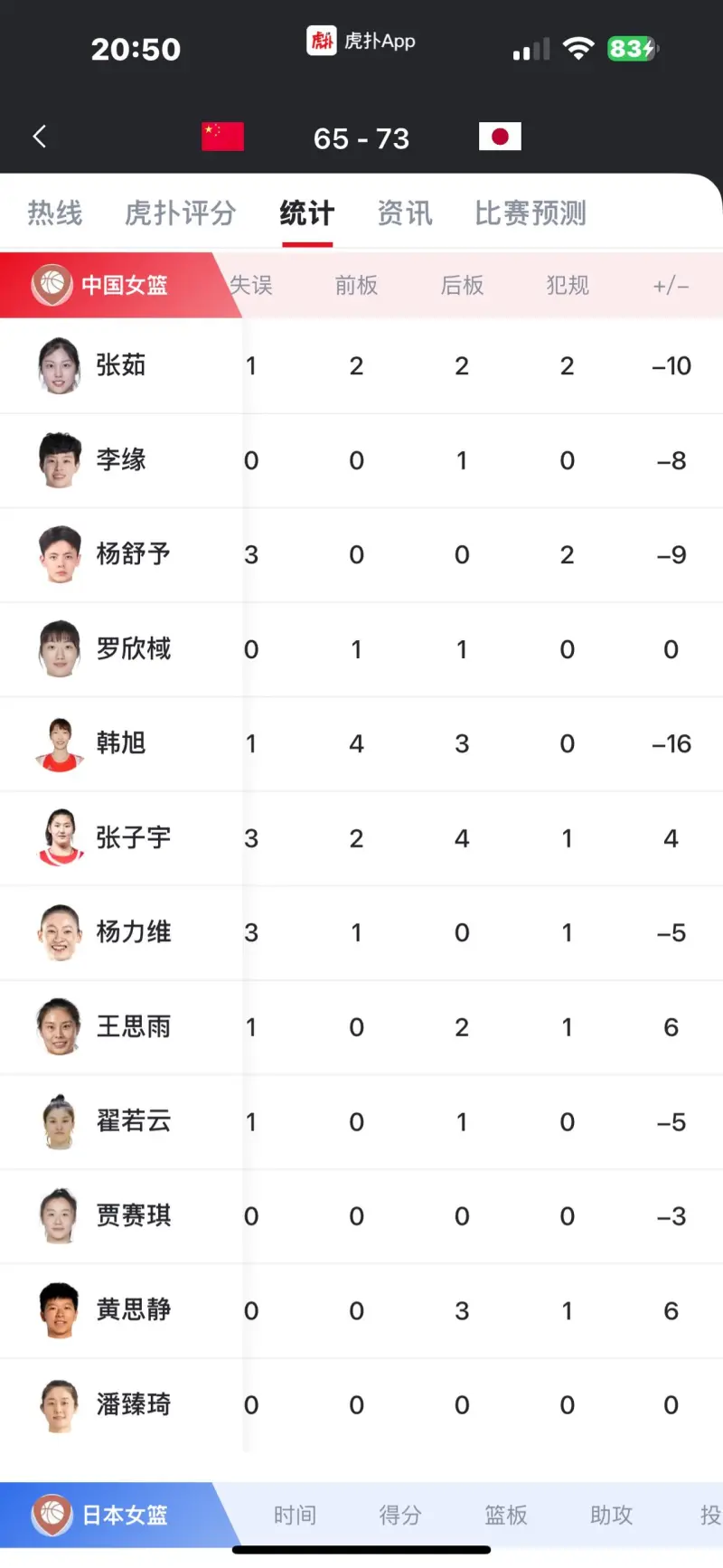
Task: Go back using the top-left arrow
Action: point(40,137)
